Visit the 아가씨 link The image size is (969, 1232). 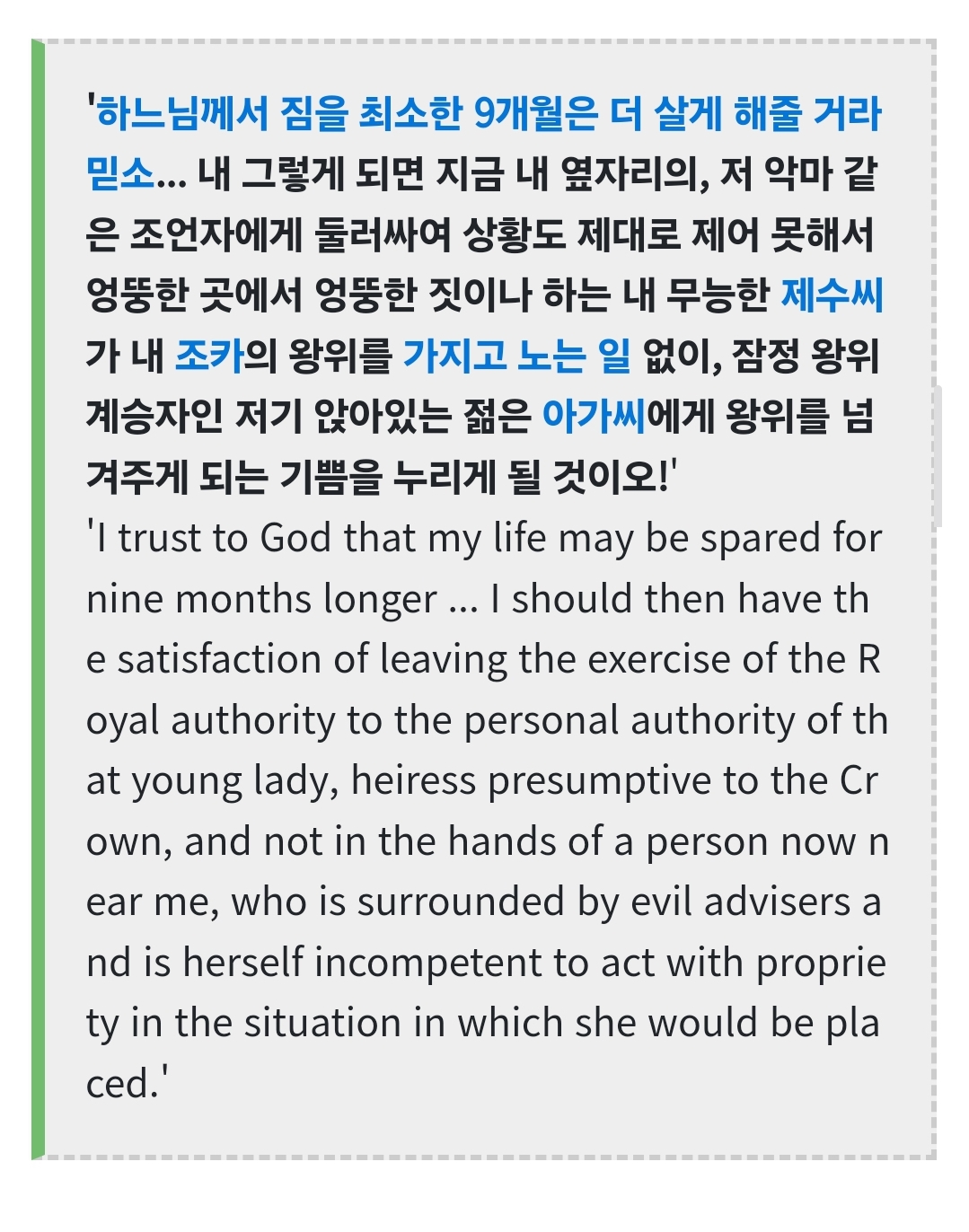click(595, 417)
